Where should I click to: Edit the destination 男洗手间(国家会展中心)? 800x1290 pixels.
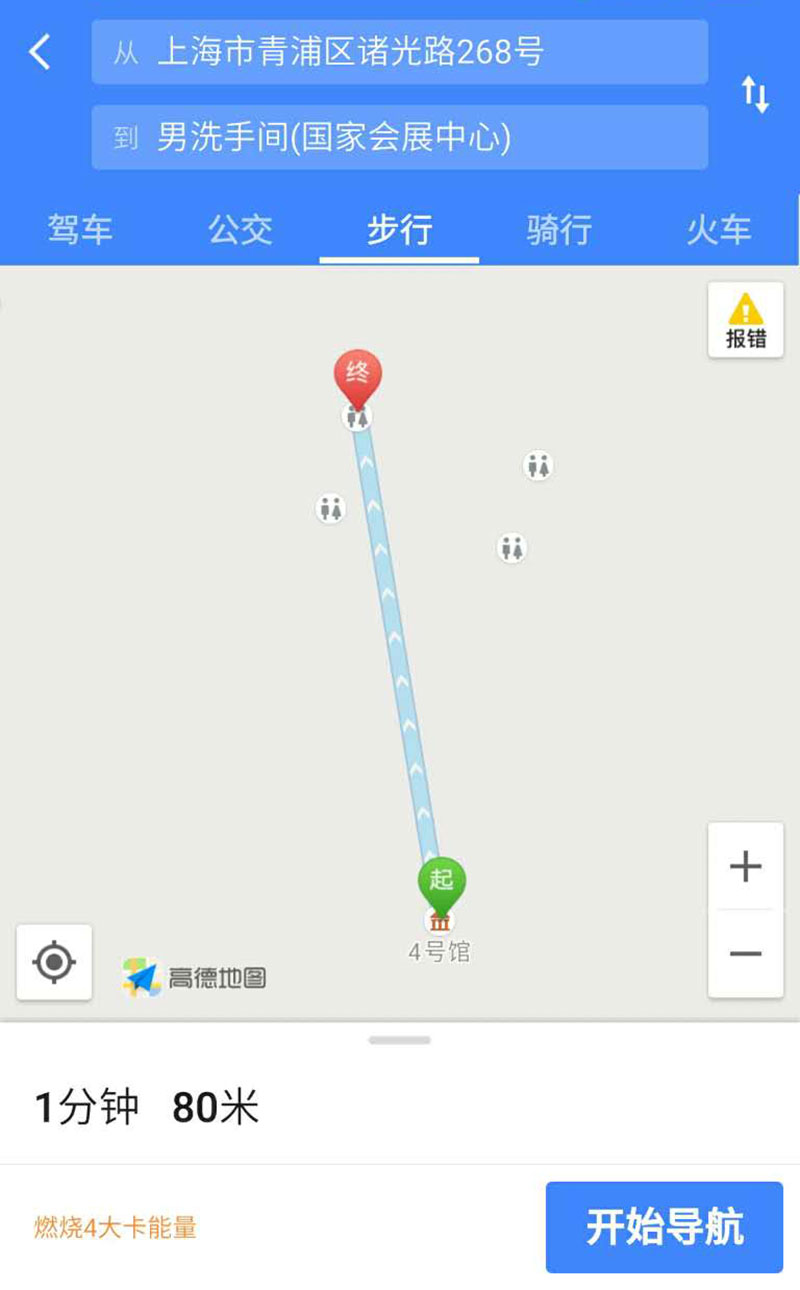point(400,137)
